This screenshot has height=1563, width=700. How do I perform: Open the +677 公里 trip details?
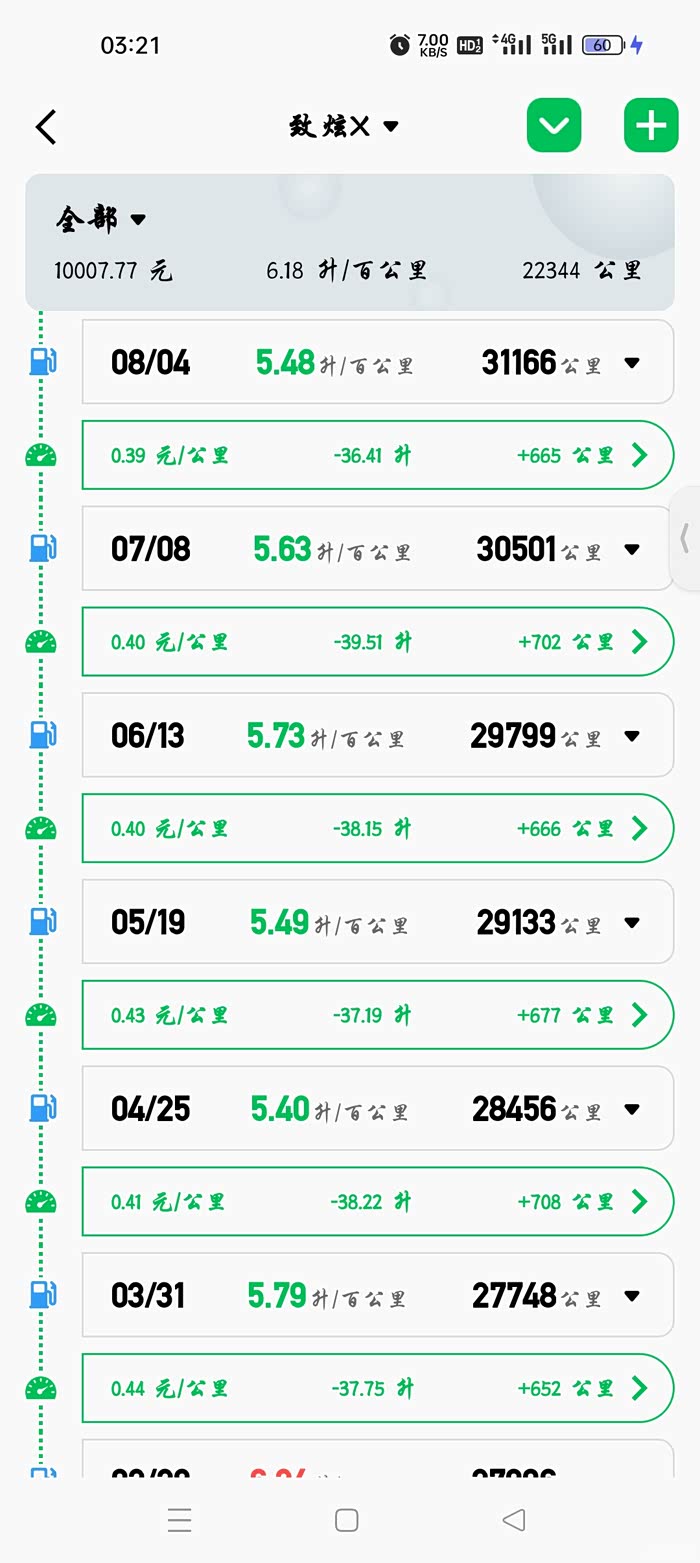point(640,1015)
